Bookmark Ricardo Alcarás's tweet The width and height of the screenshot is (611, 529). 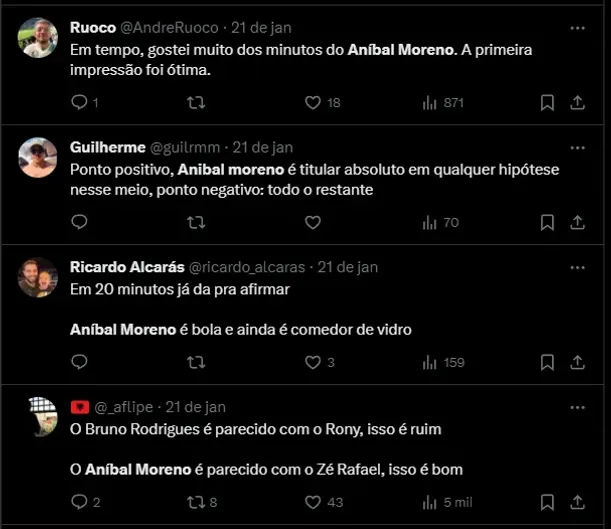coord(547,362)
